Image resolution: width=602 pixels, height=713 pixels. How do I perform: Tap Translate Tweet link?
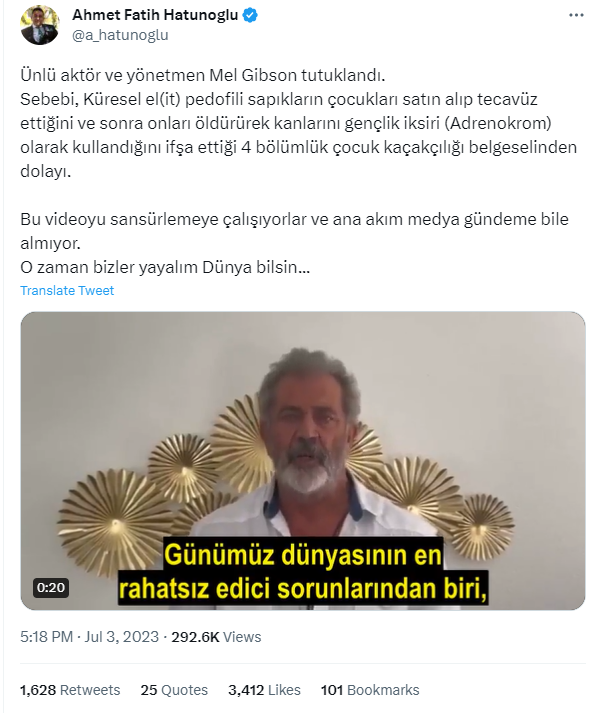[x=67, y=290]
